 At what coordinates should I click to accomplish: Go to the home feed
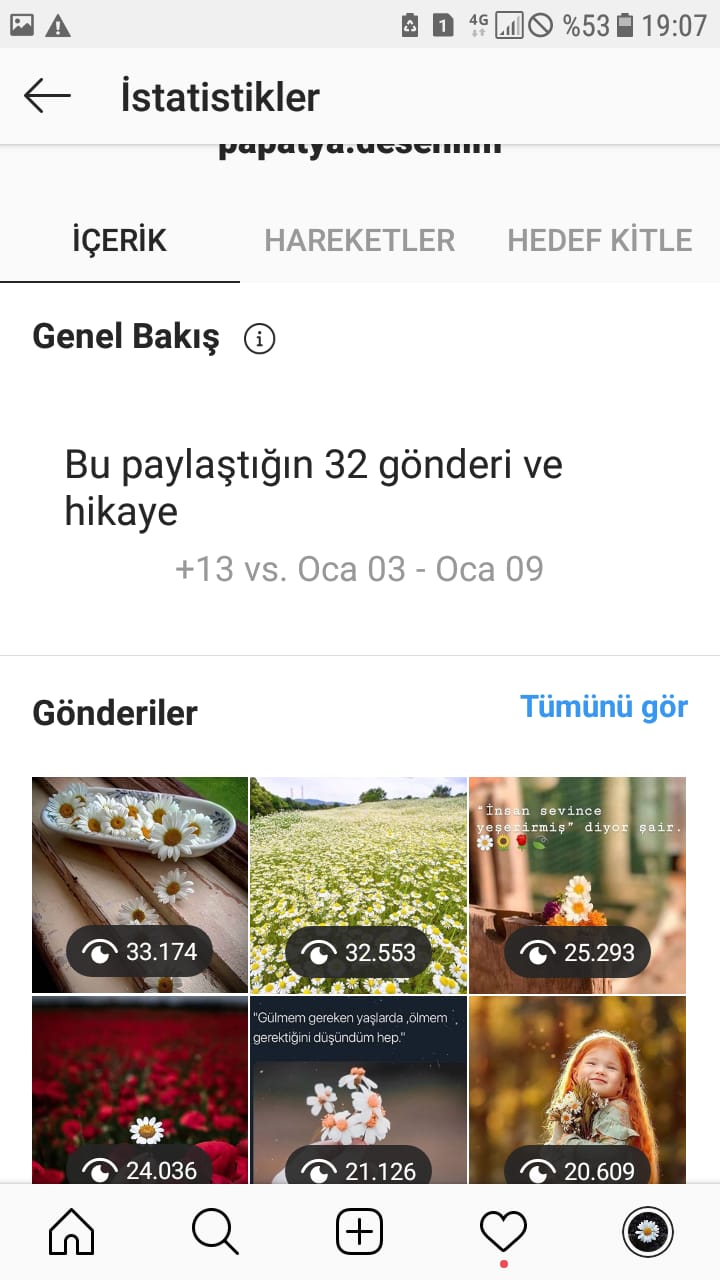[72, 1232]
